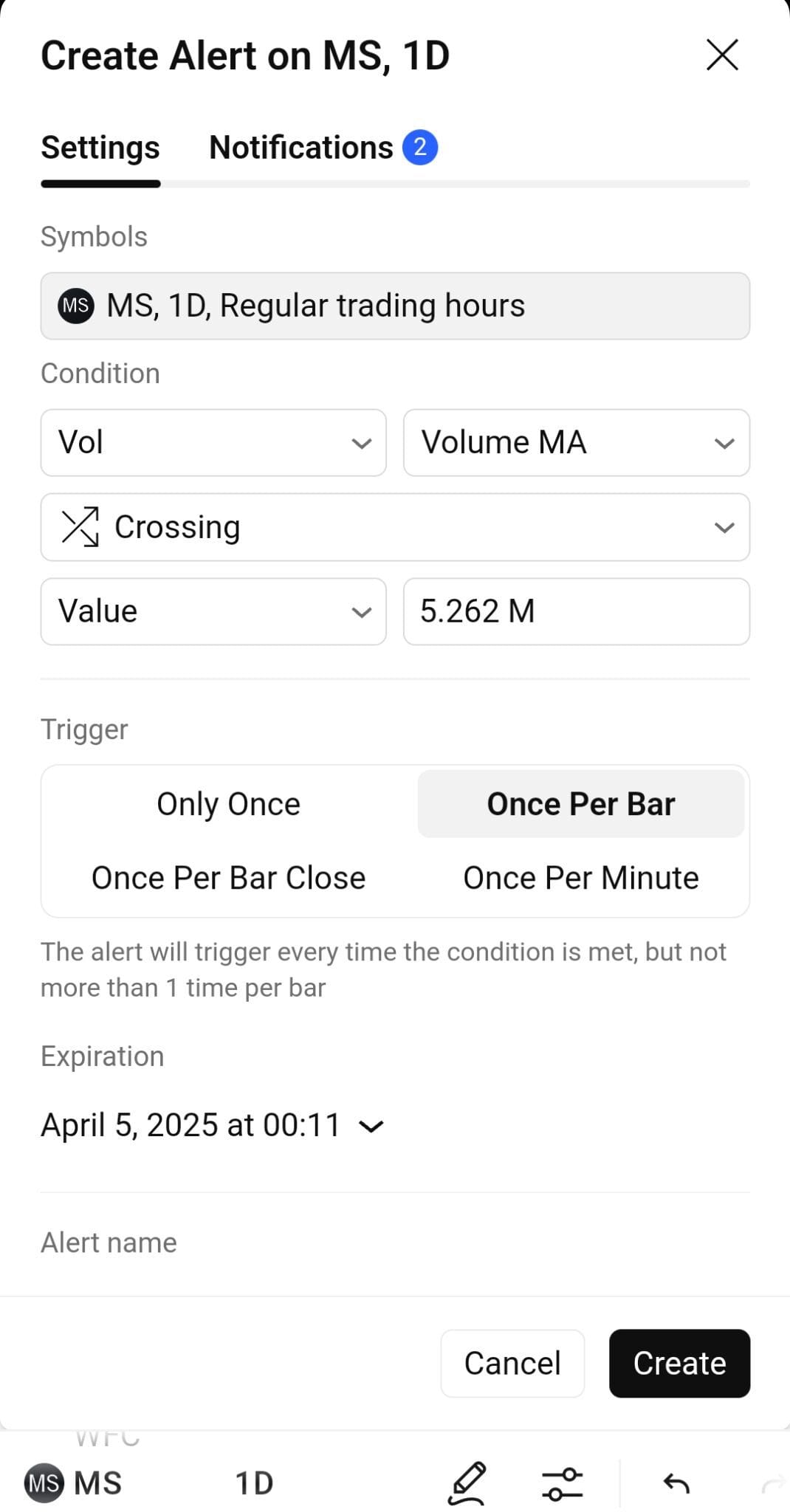The height and width of the screenshot is (1512, 790).
Task: Switch to the Notifications tab
Action: coord(301,147)
